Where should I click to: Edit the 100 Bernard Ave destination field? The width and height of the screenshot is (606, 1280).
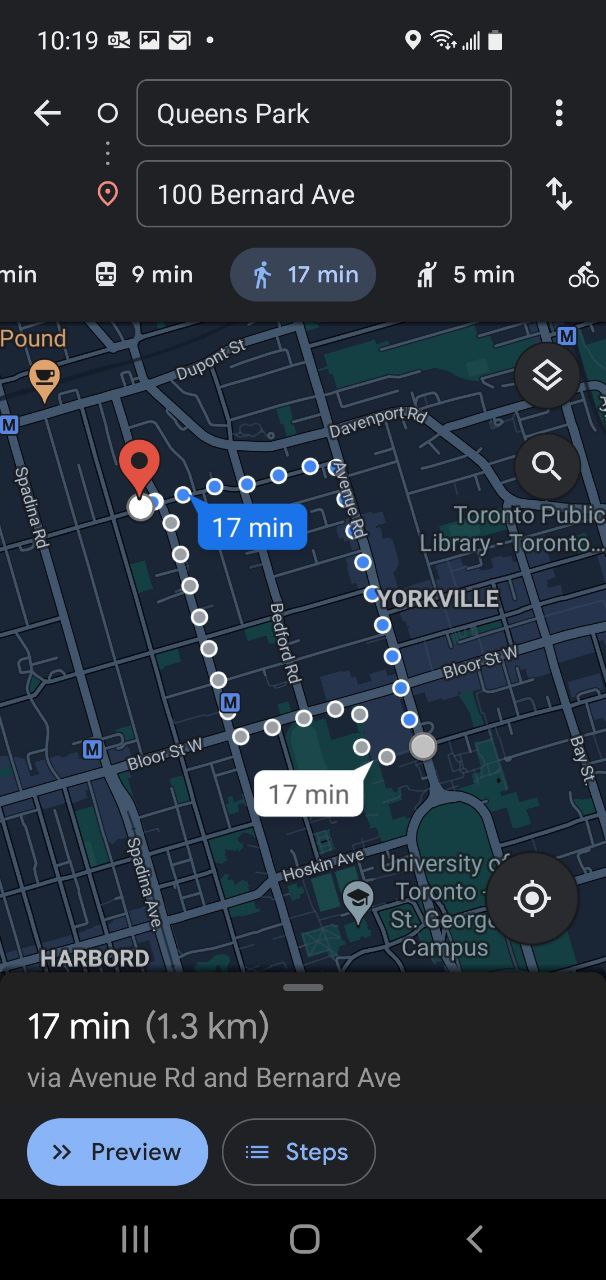323,194
